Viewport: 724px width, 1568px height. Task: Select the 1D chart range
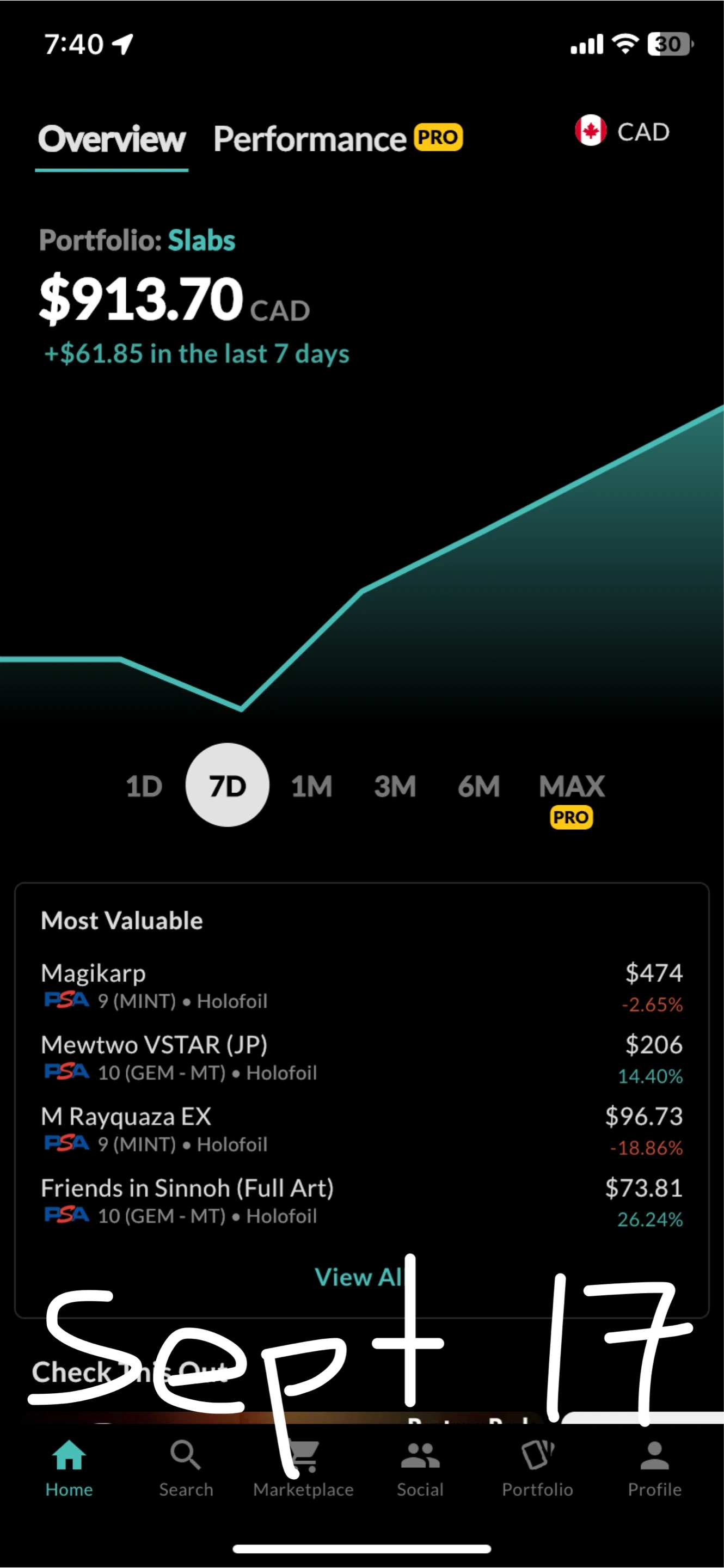(x=144, y=786)
